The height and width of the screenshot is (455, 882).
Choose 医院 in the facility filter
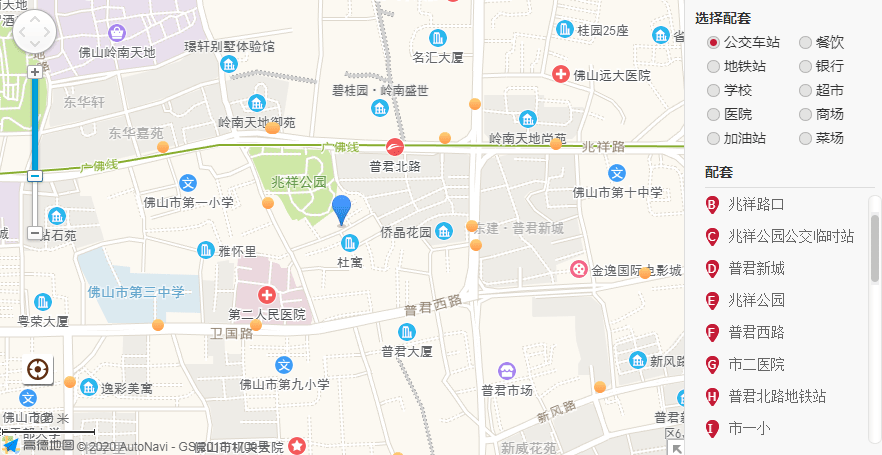(713, 114)
